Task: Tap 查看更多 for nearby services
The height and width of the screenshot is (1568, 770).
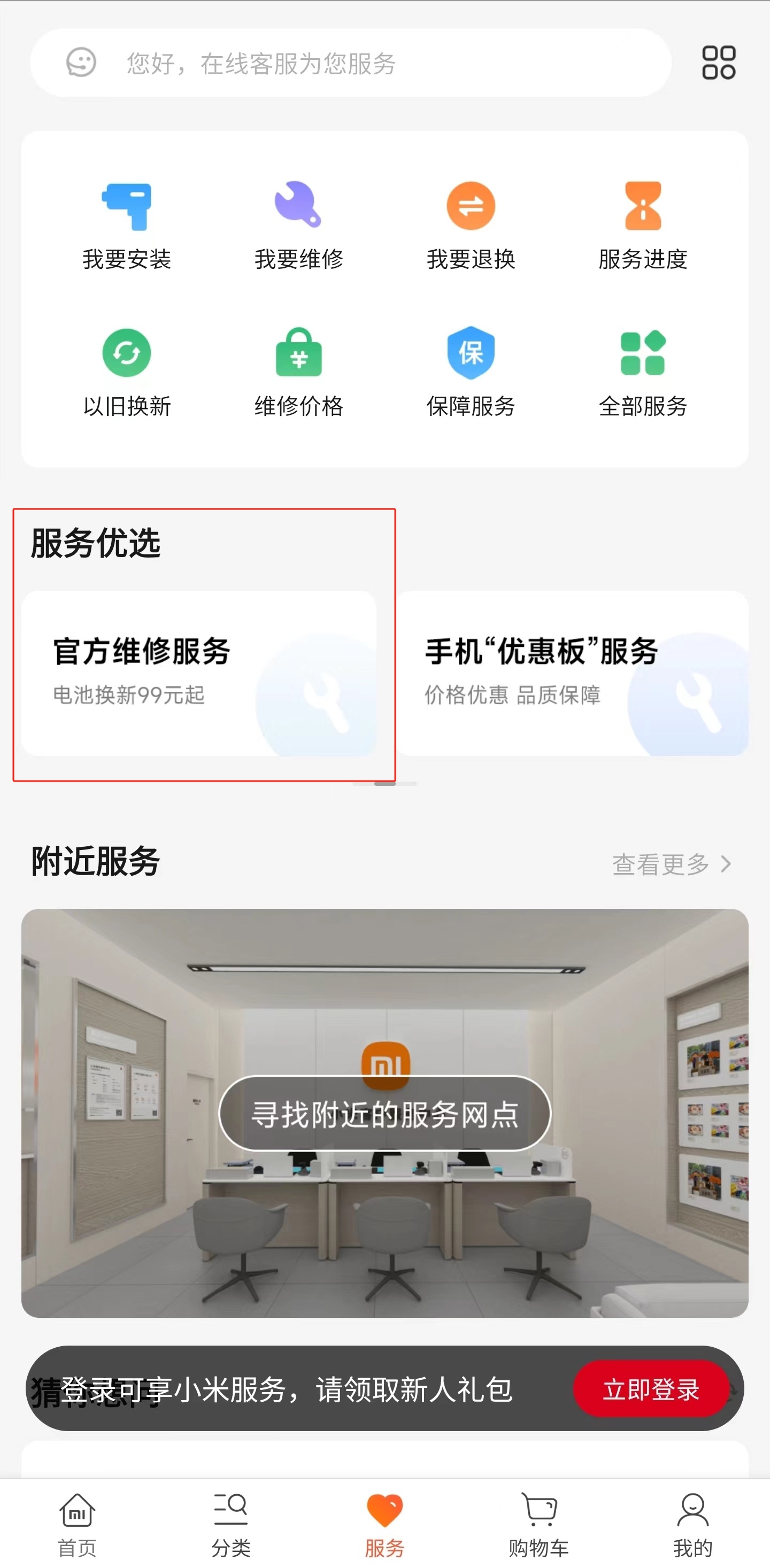Action: click(671, 864)
